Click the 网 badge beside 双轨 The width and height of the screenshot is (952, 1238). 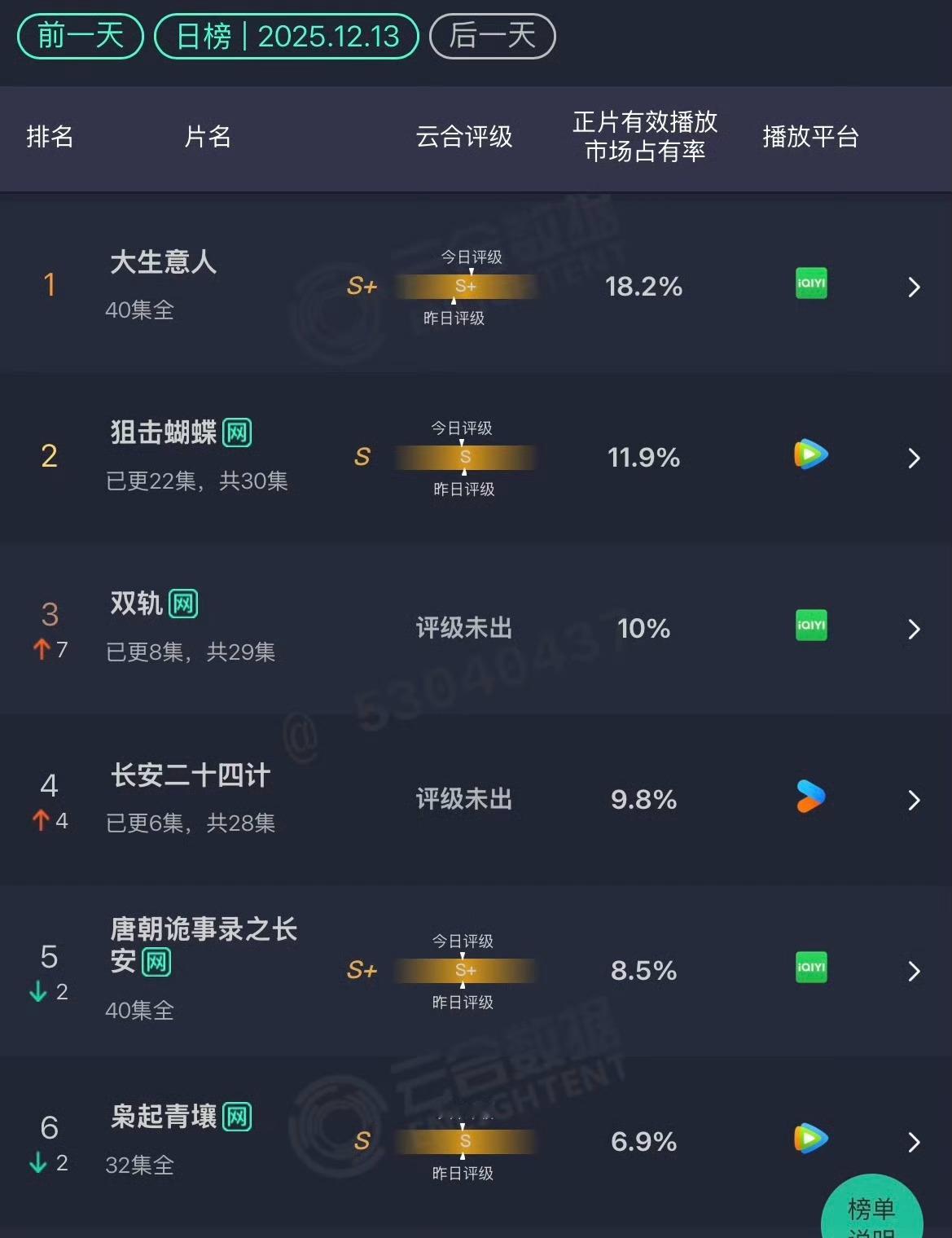tap(186, 604)
